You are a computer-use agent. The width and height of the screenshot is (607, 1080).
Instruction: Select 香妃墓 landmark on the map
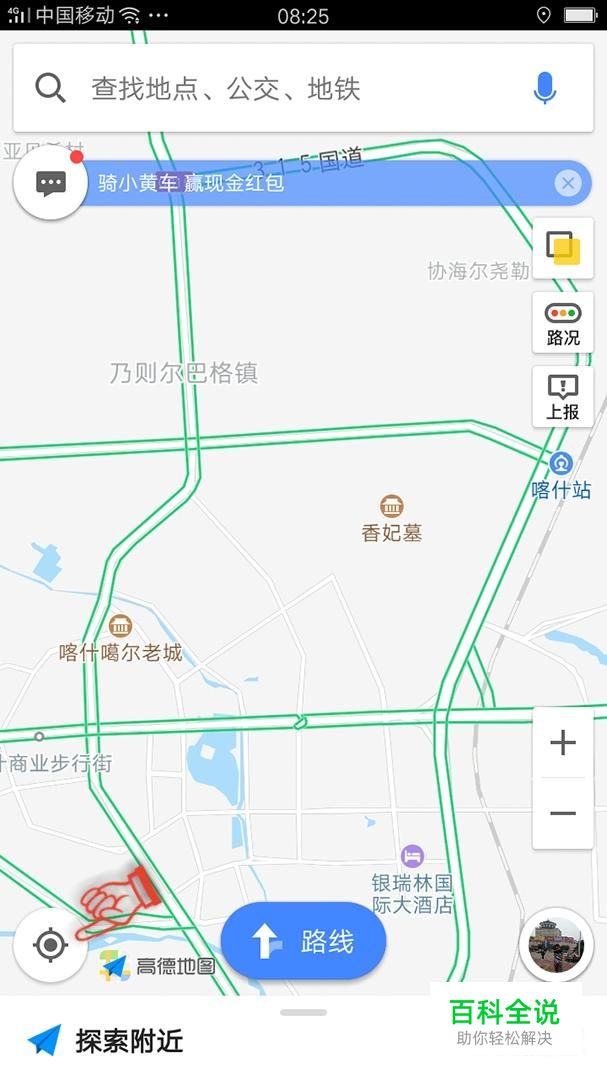coord(391,519)
